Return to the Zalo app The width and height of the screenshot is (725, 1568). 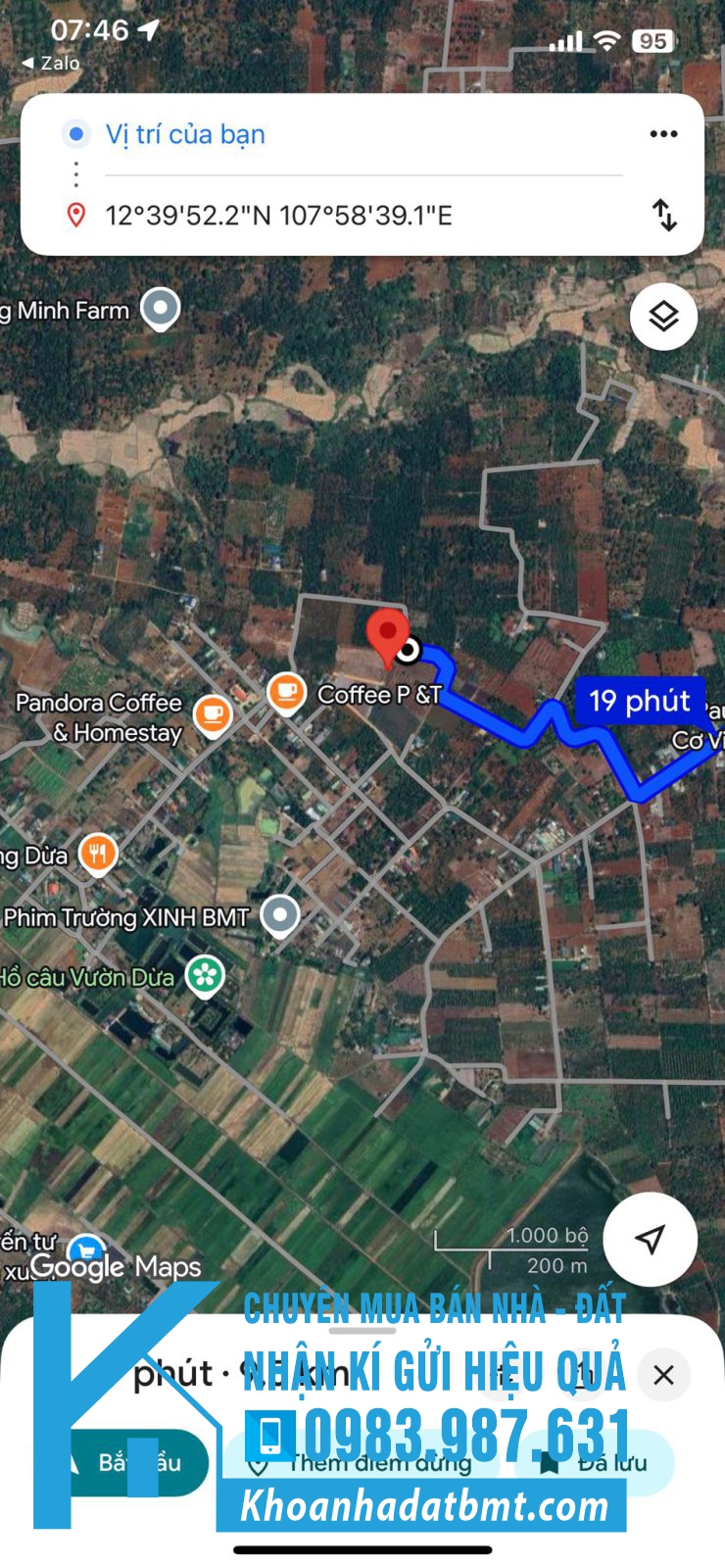51,63
